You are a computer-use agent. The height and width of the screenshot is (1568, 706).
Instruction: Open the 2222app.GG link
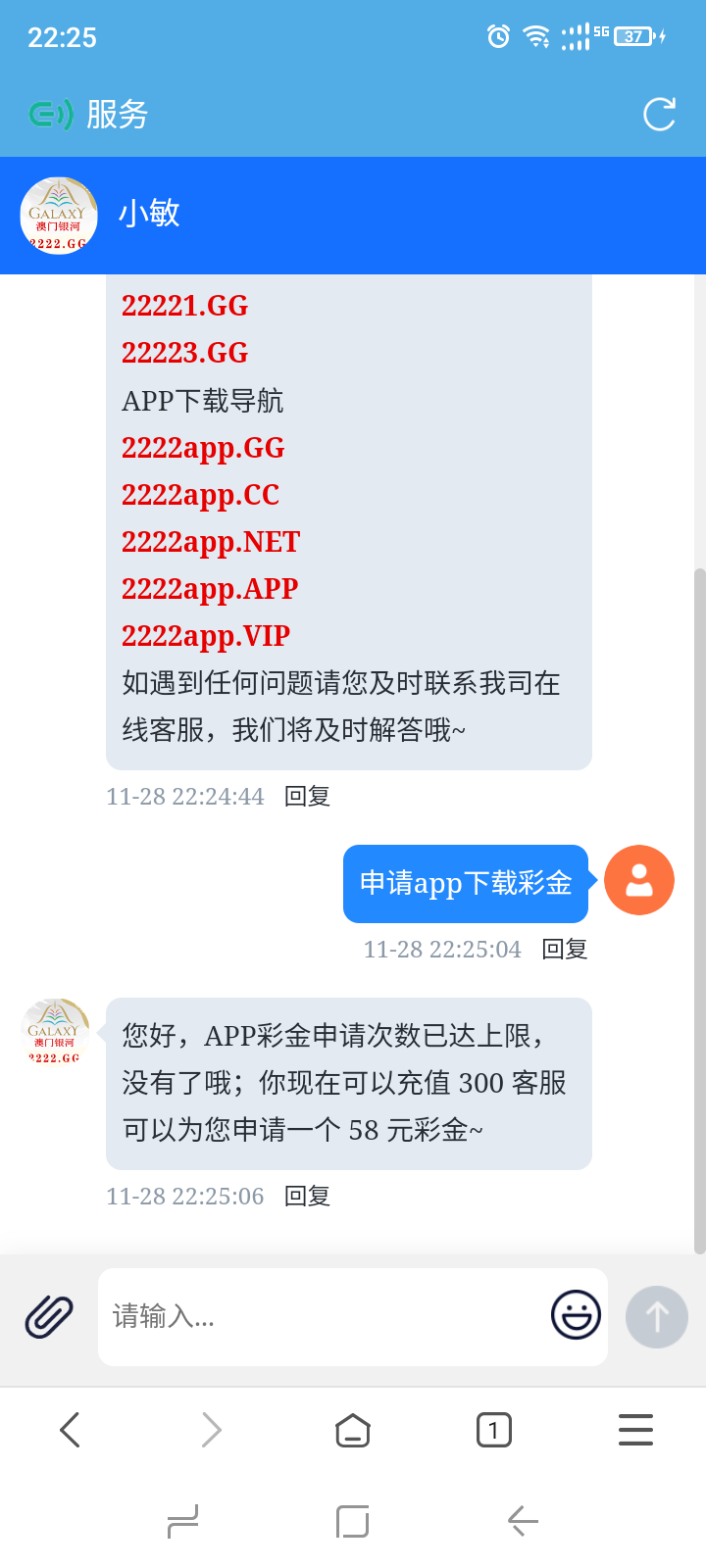point(203,448)
